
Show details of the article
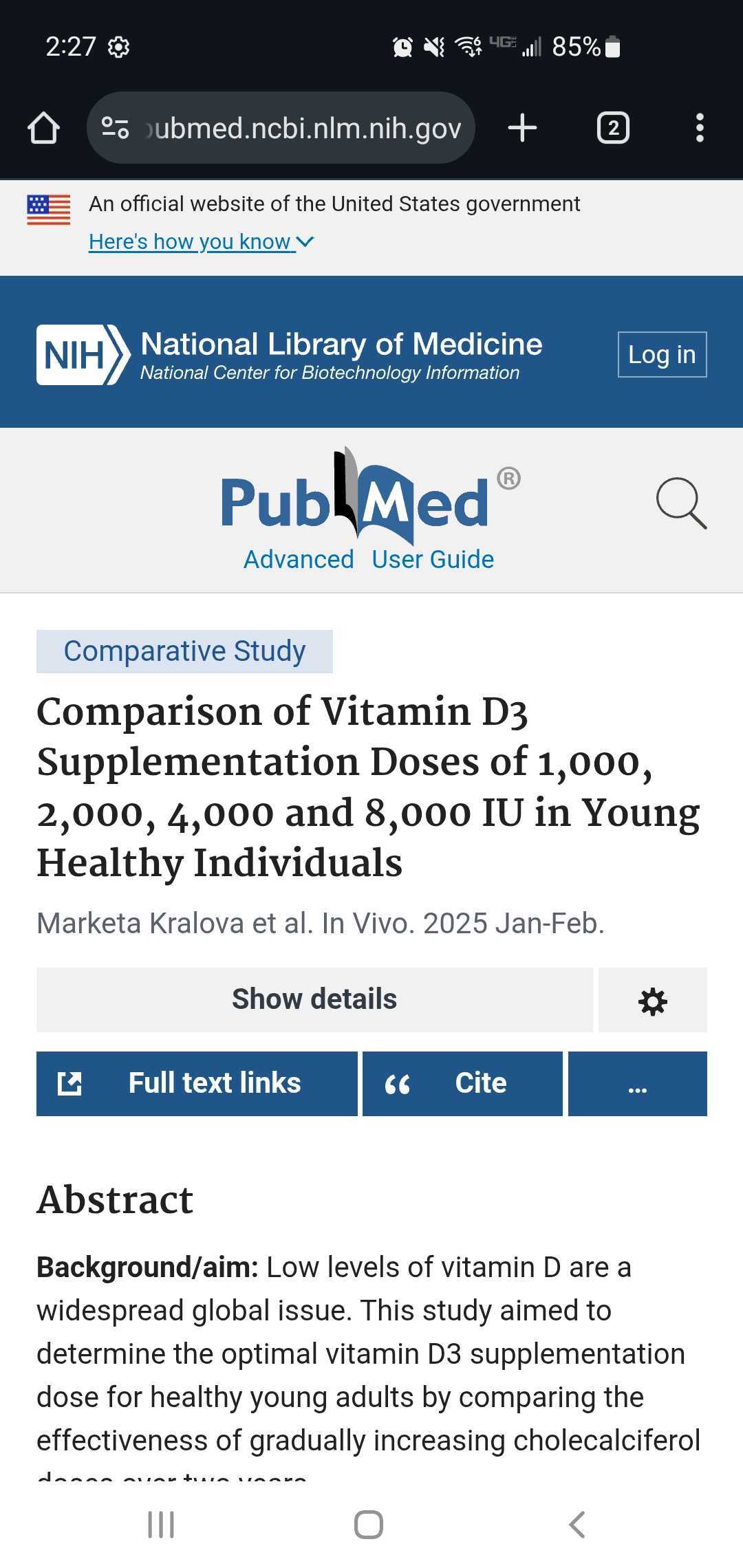tap(314, 999)
